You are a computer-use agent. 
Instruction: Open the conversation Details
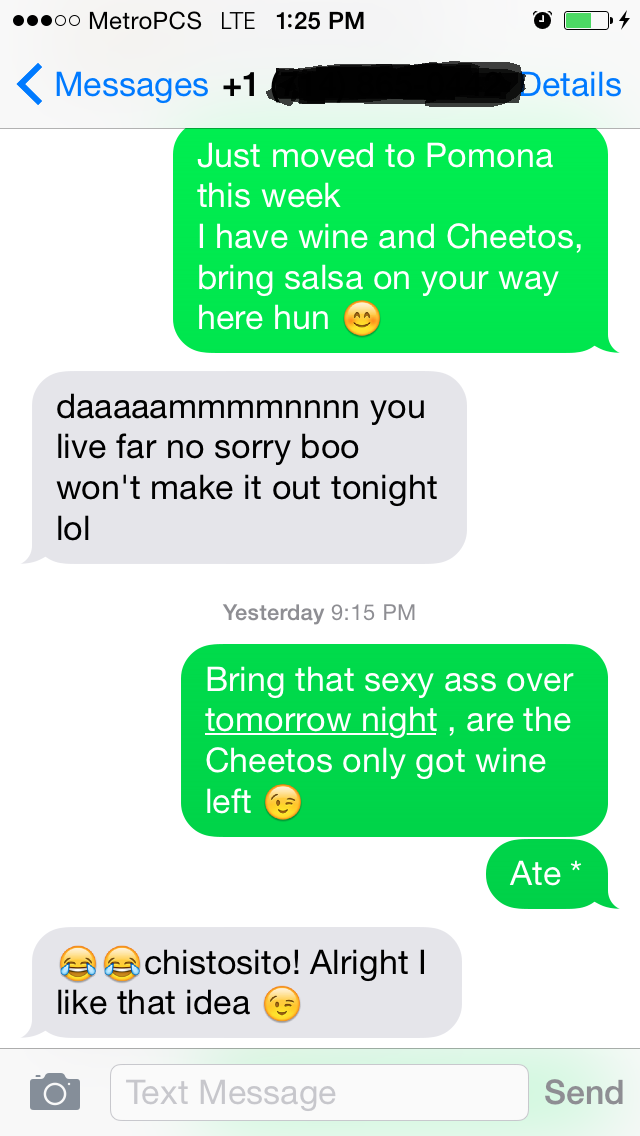[571, 85]
